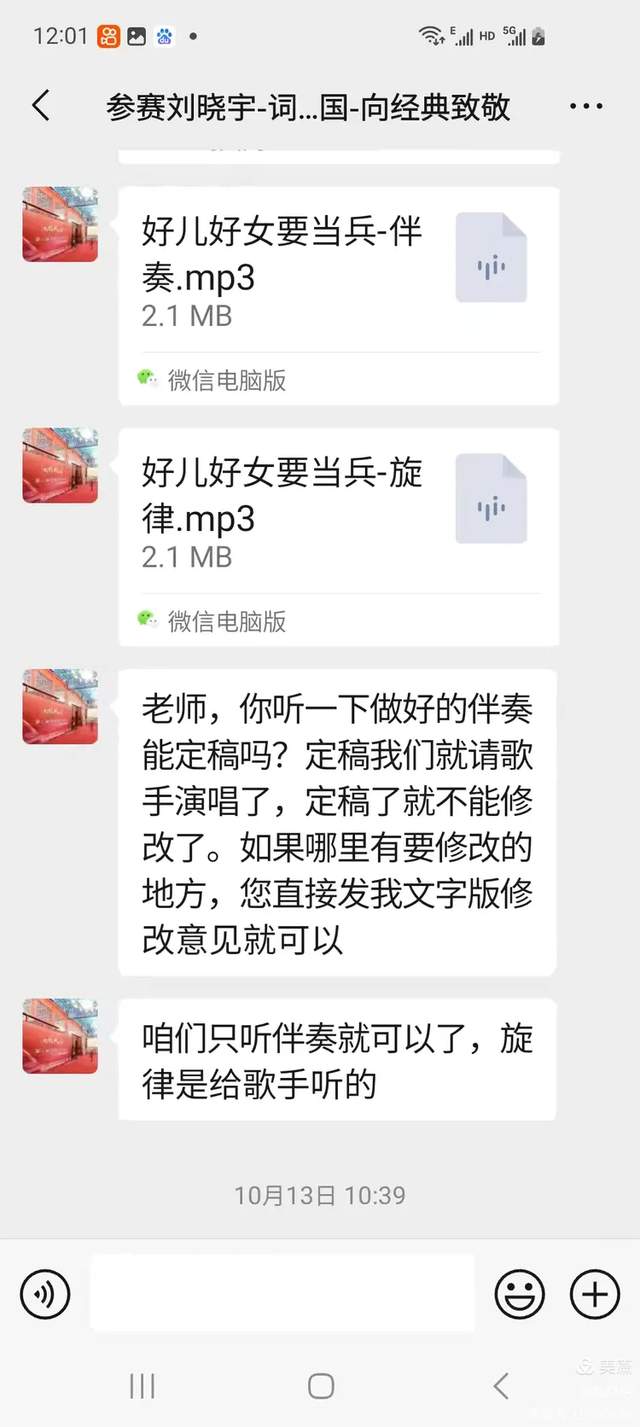Viewport: 640px width, 1427px height.
Task: Focus the message text field
Action: point(282,1294)
